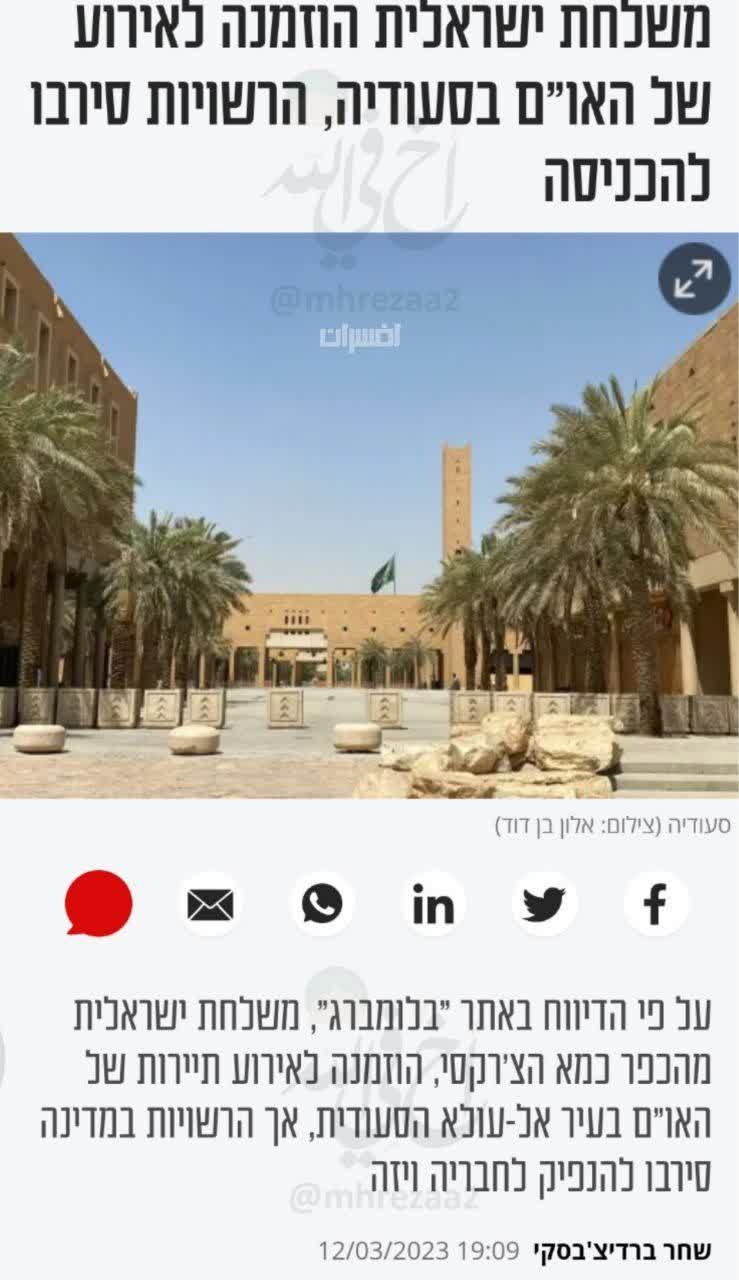Open the red comments bubble
This screenshot has width=739, height=1280.
(x=98, y=904)
